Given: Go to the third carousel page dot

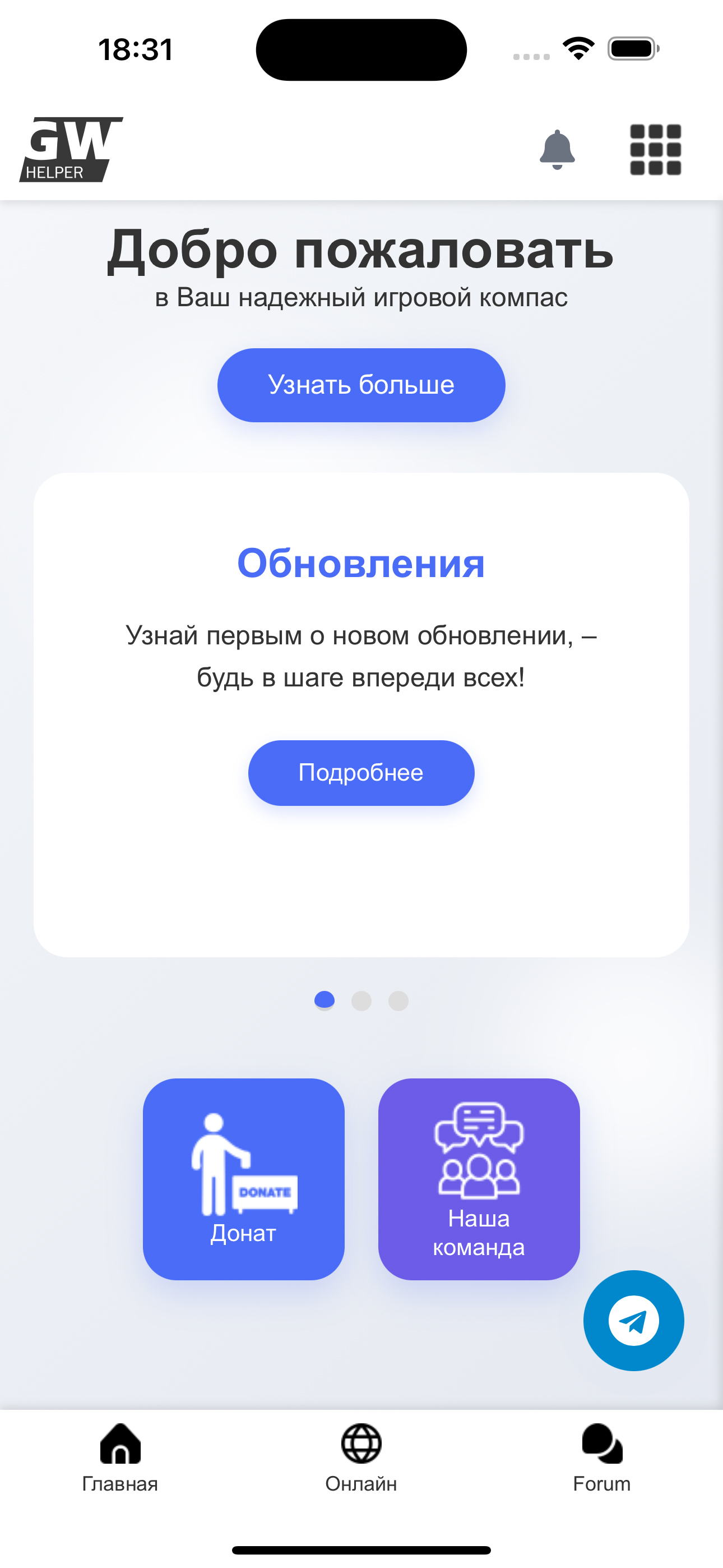Looking at the screenshot, I should [398, 1000].
